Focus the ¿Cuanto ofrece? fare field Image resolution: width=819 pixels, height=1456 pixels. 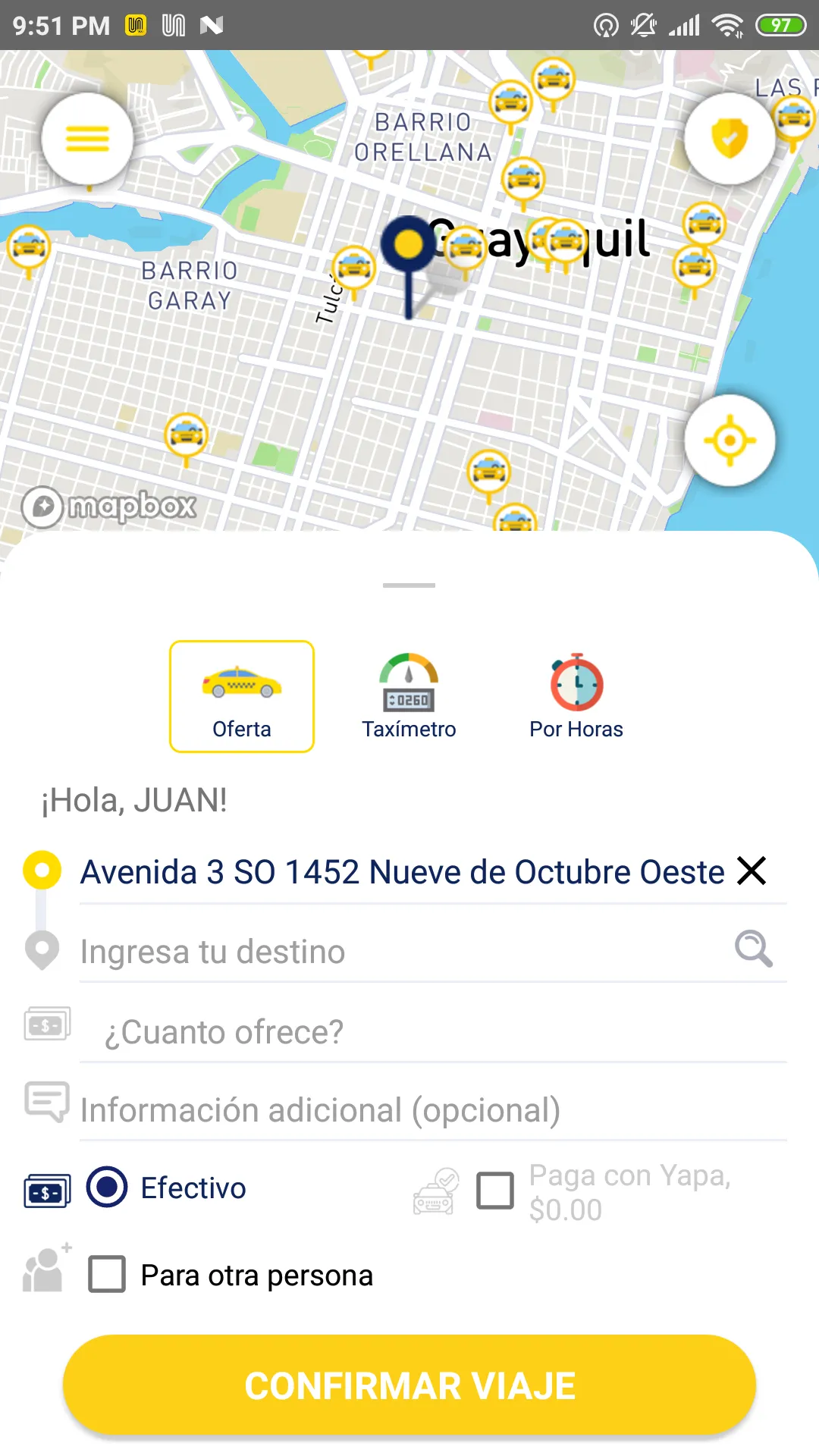tap(432, 1032)
